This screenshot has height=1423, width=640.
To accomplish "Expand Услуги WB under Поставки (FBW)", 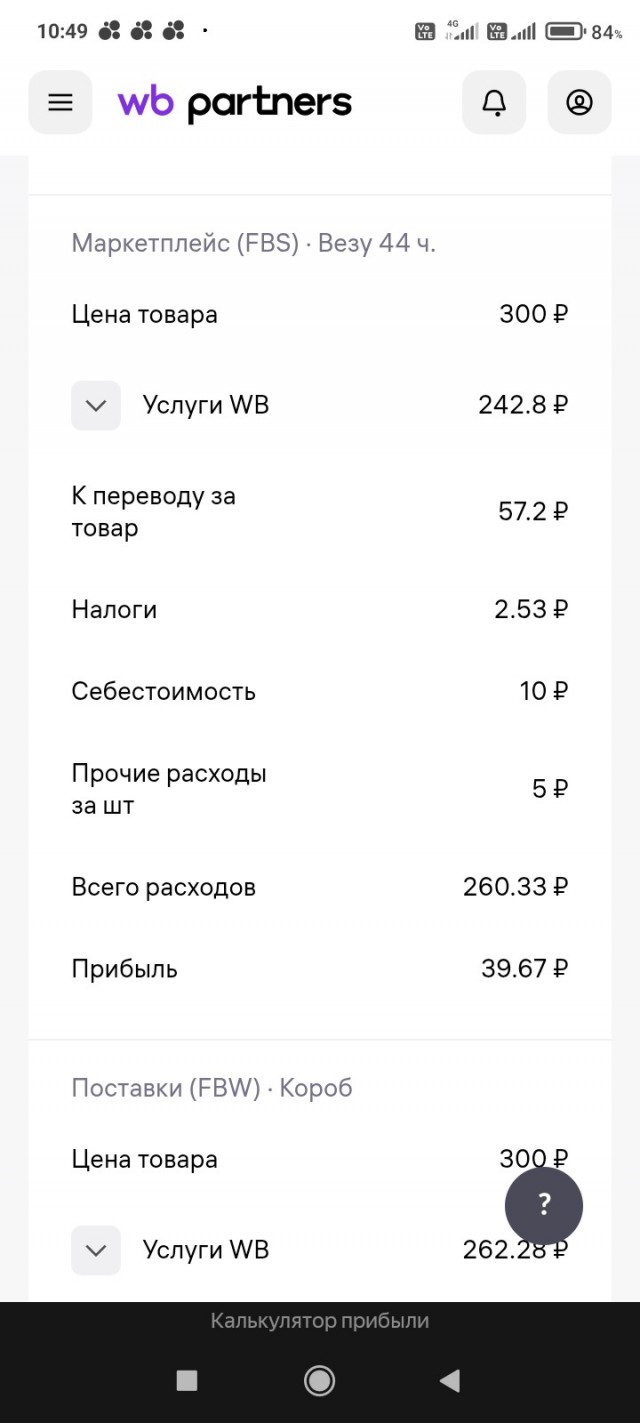I will pyautogui.click(x=96, y=1250).
